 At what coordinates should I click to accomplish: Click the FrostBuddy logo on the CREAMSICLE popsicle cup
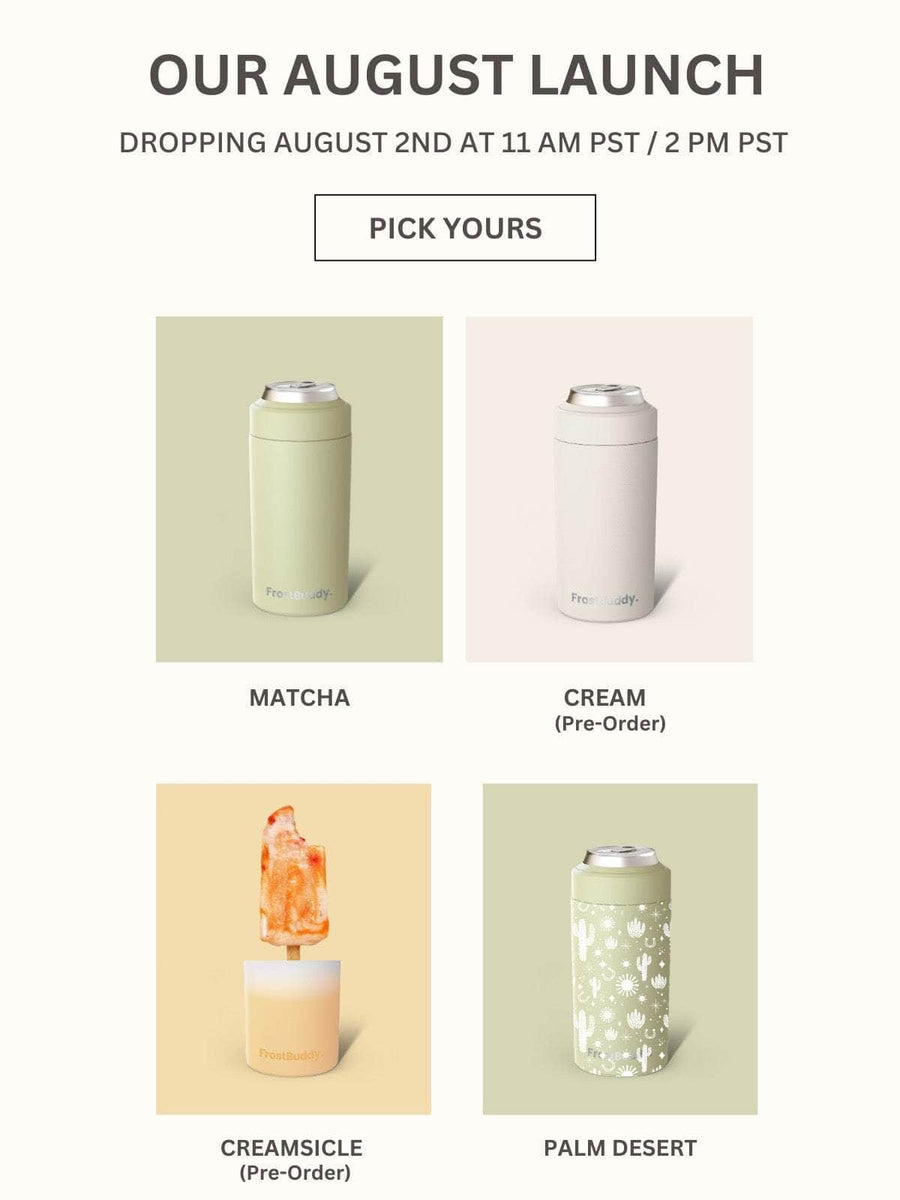(291, 1053)
